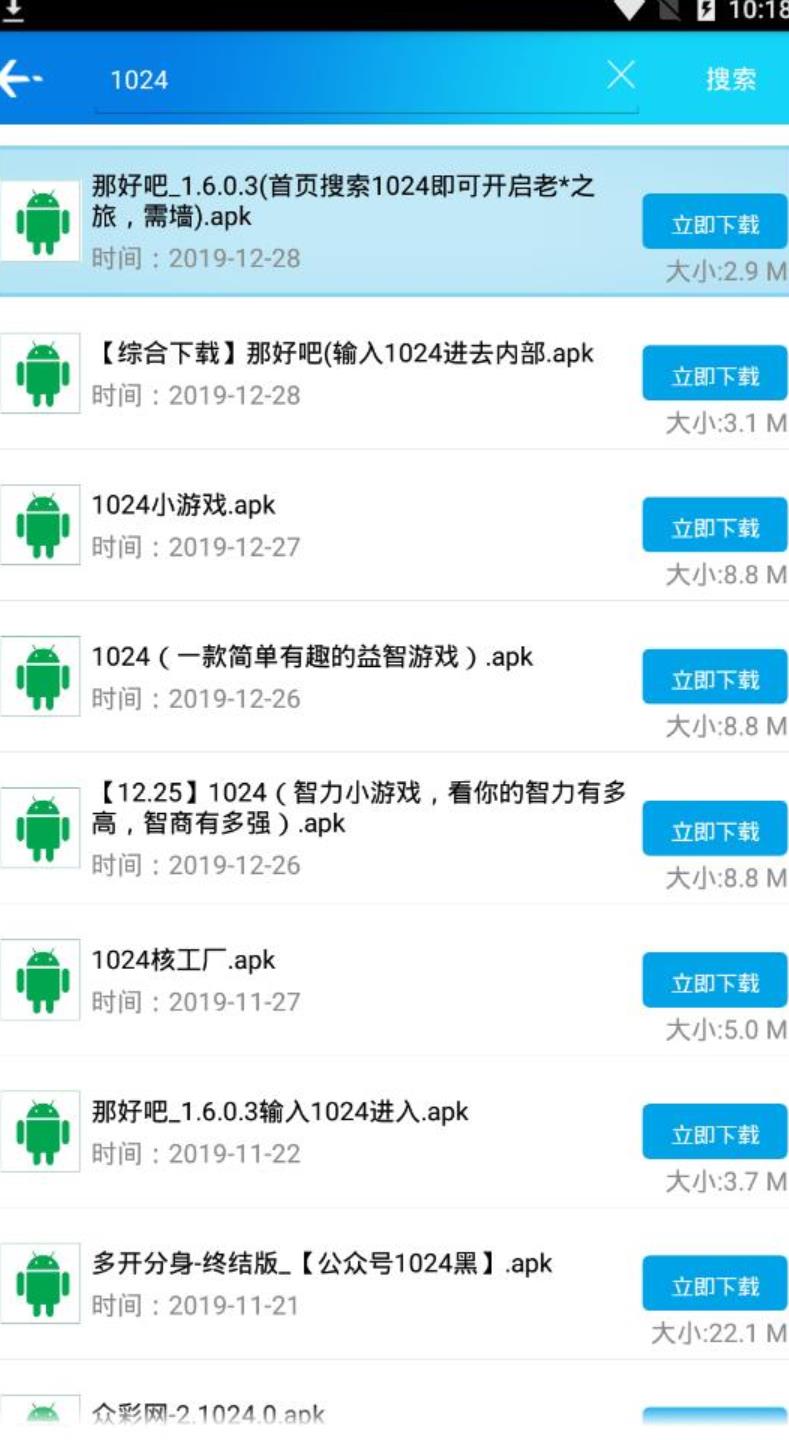
Task: Open the 1024核工厂.apk result row
Action: point(394,980)
